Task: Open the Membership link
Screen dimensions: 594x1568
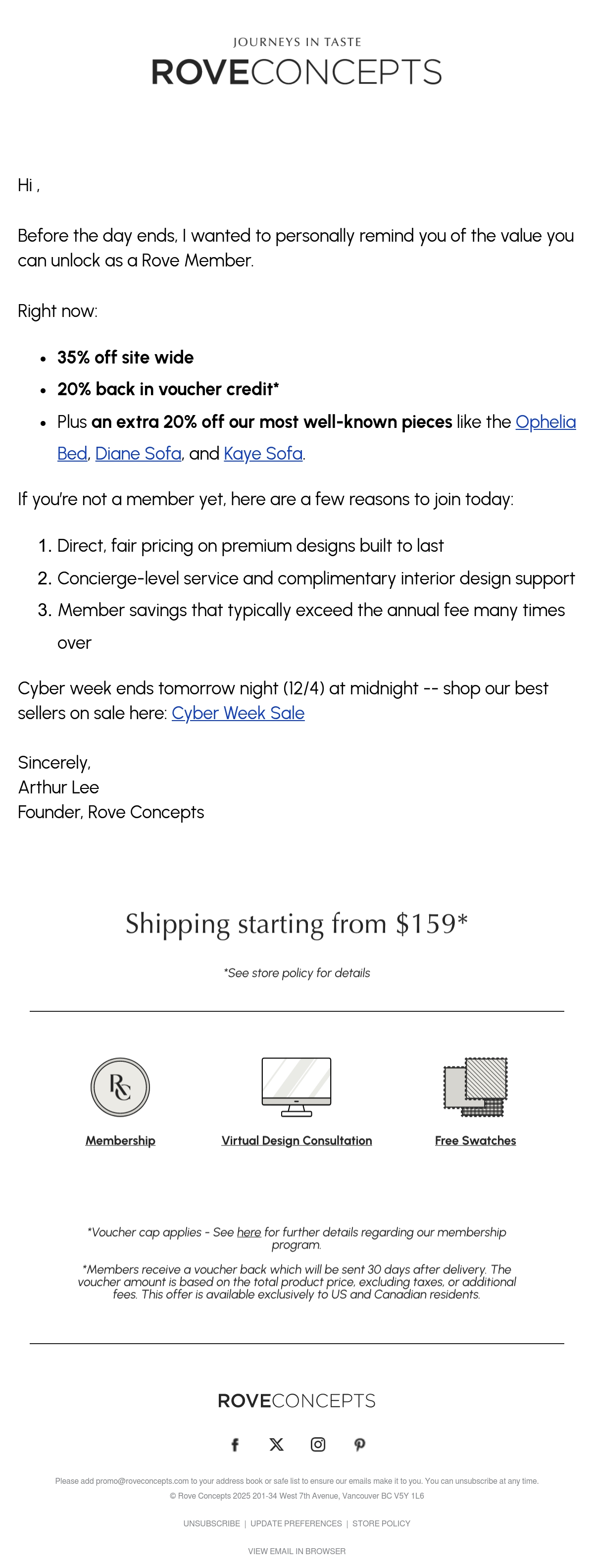Action: (x=120, y=1140)
